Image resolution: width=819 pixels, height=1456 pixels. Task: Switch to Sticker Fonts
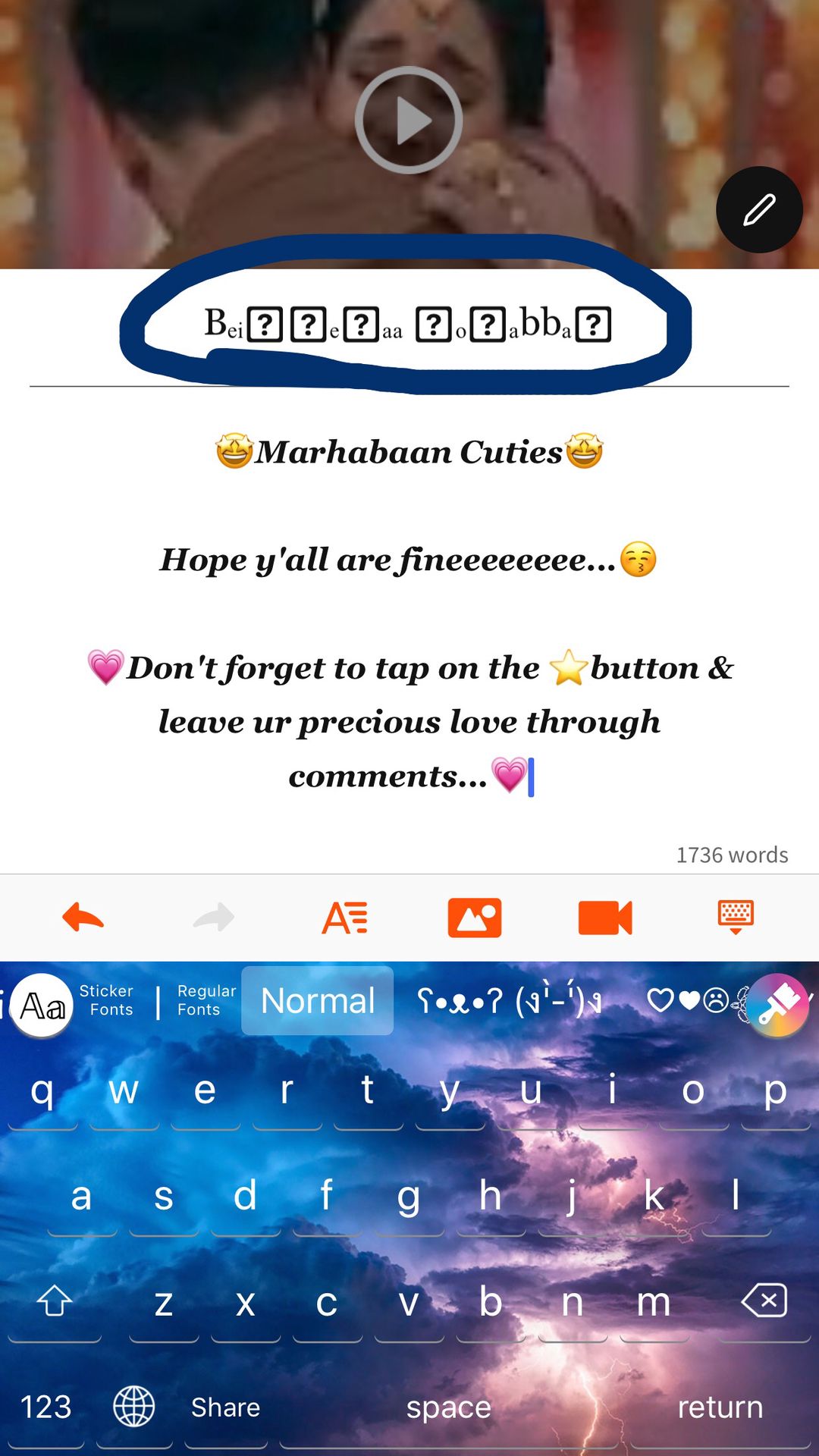107,1000
